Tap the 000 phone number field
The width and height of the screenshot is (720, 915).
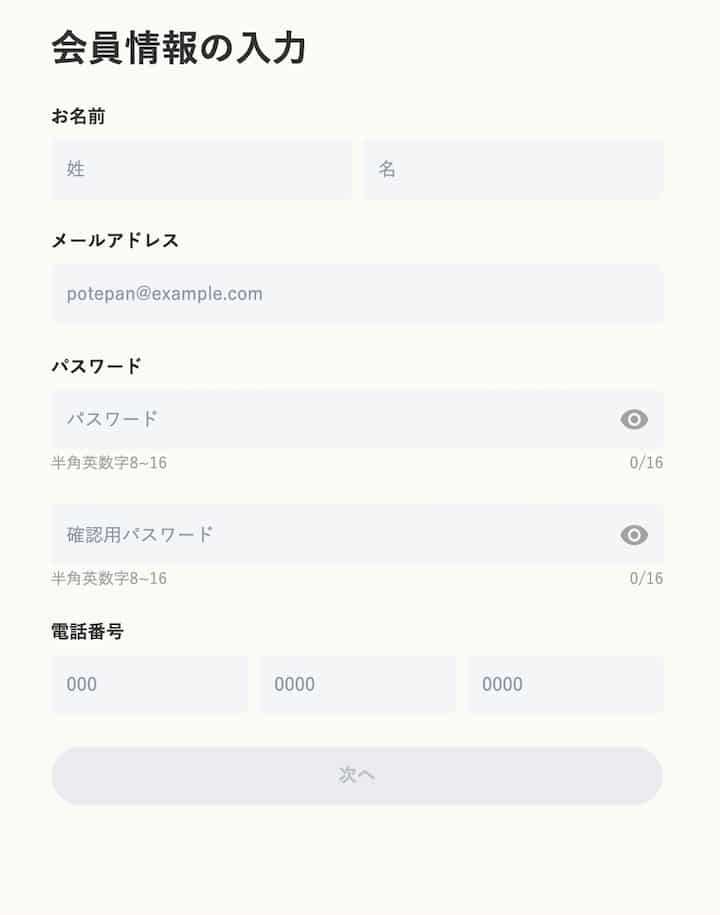coord(149,684)
